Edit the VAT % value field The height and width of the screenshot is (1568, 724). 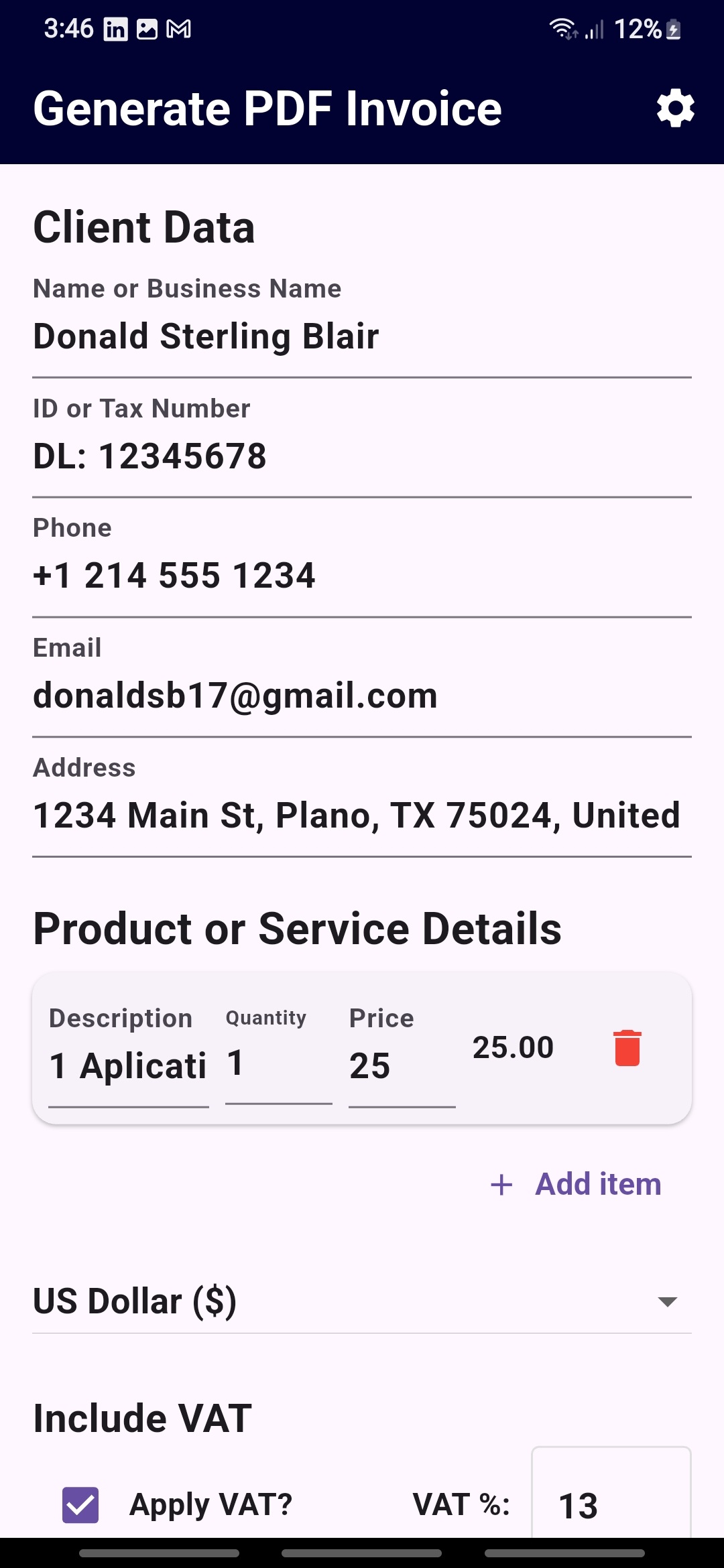(x=611, y=1505)
